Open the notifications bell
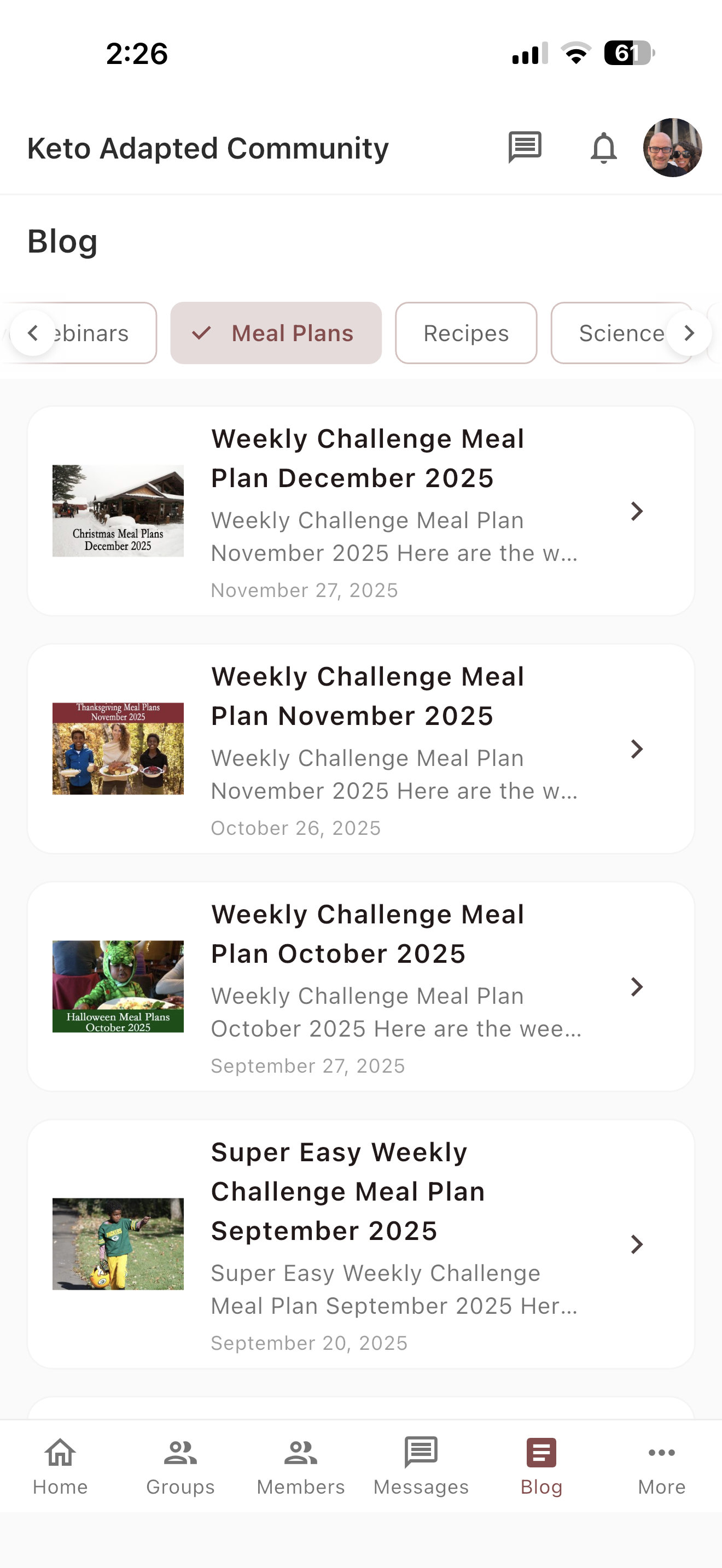 pos(603,148)
